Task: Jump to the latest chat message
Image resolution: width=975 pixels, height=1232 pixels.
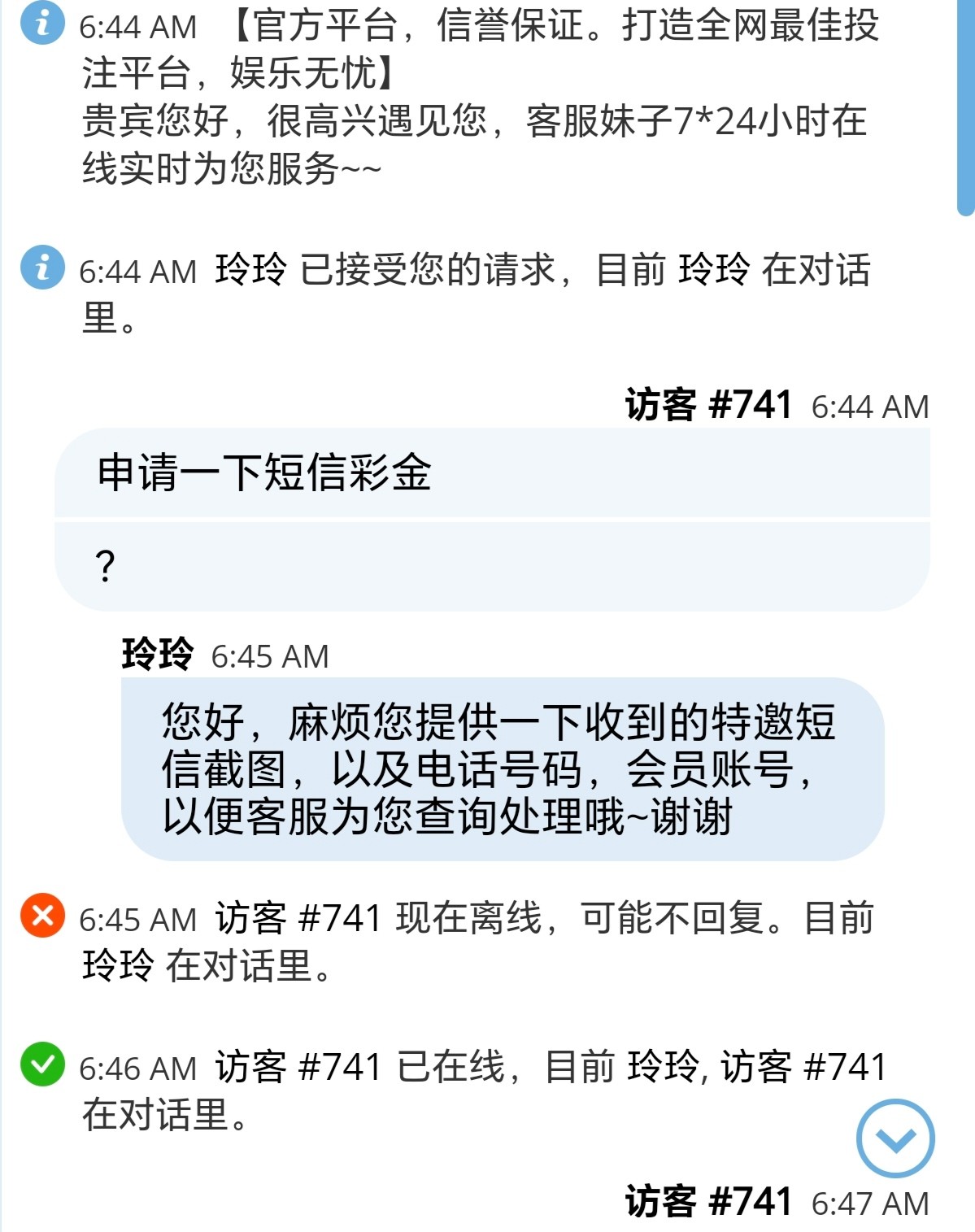Action: [x=895, y=1138]
